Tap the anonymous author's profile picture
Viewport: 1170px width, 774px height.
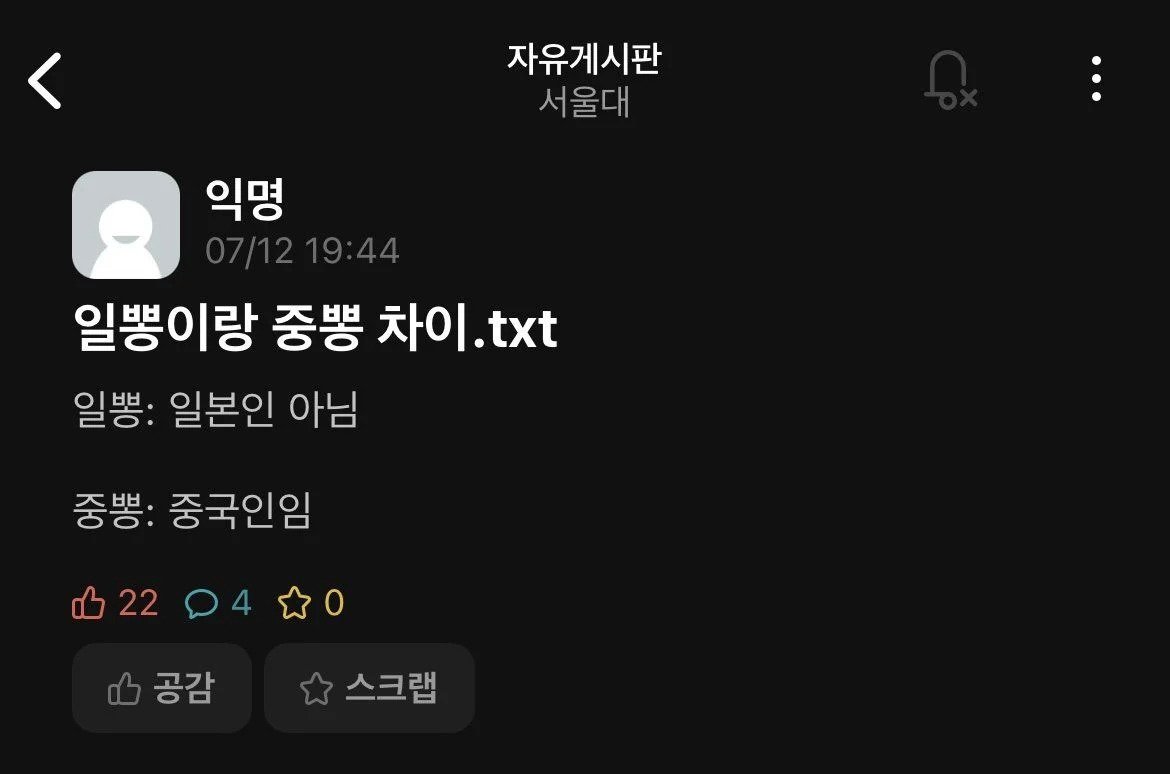click(126, 225)
